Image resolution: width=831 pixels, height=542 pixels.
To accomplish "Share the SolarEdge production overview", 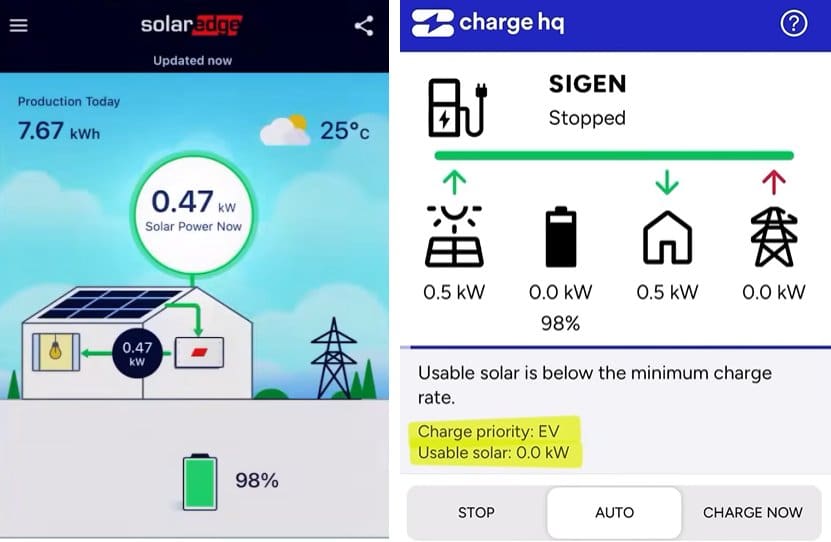I will point(364,26).
